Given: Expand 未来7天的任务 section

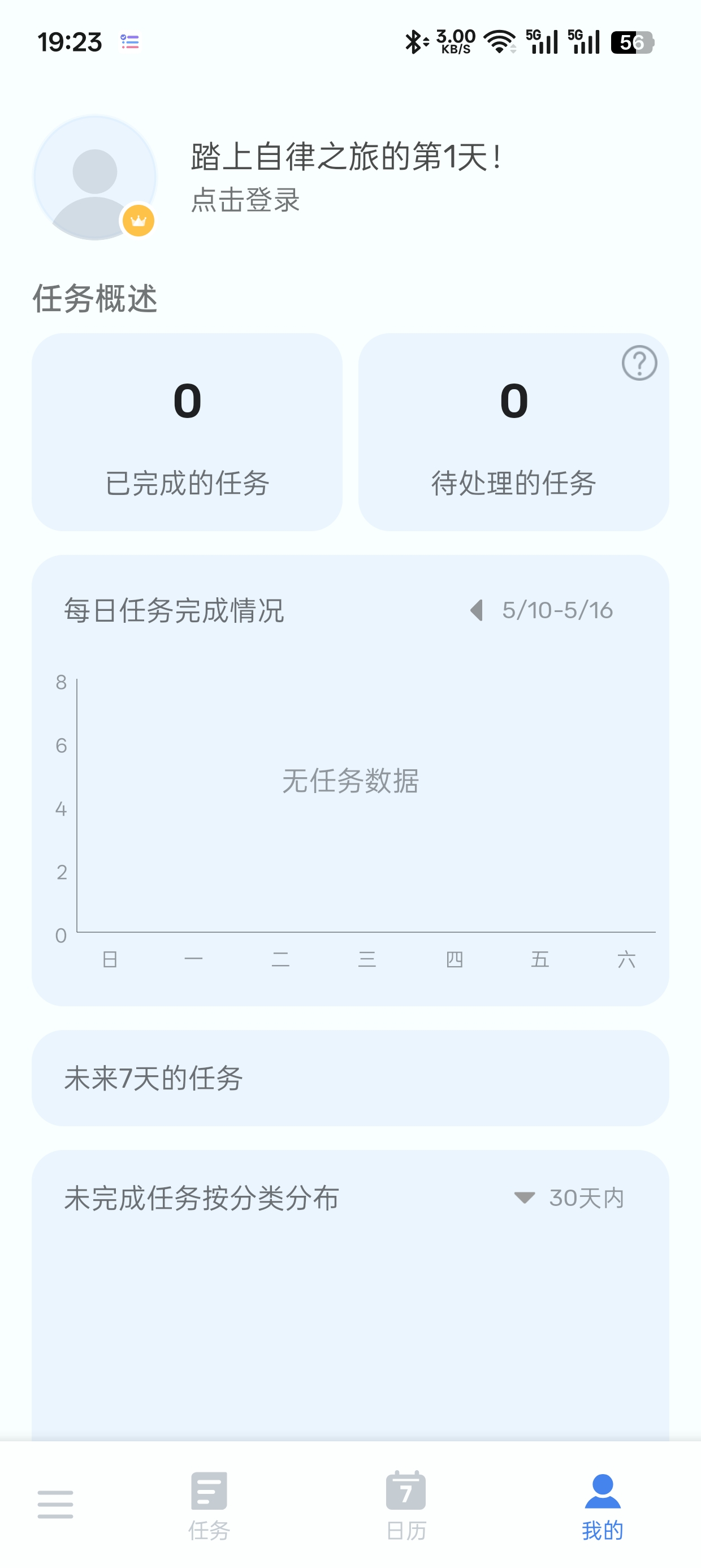Looking at the screenshot, I should coord(350,1078).
